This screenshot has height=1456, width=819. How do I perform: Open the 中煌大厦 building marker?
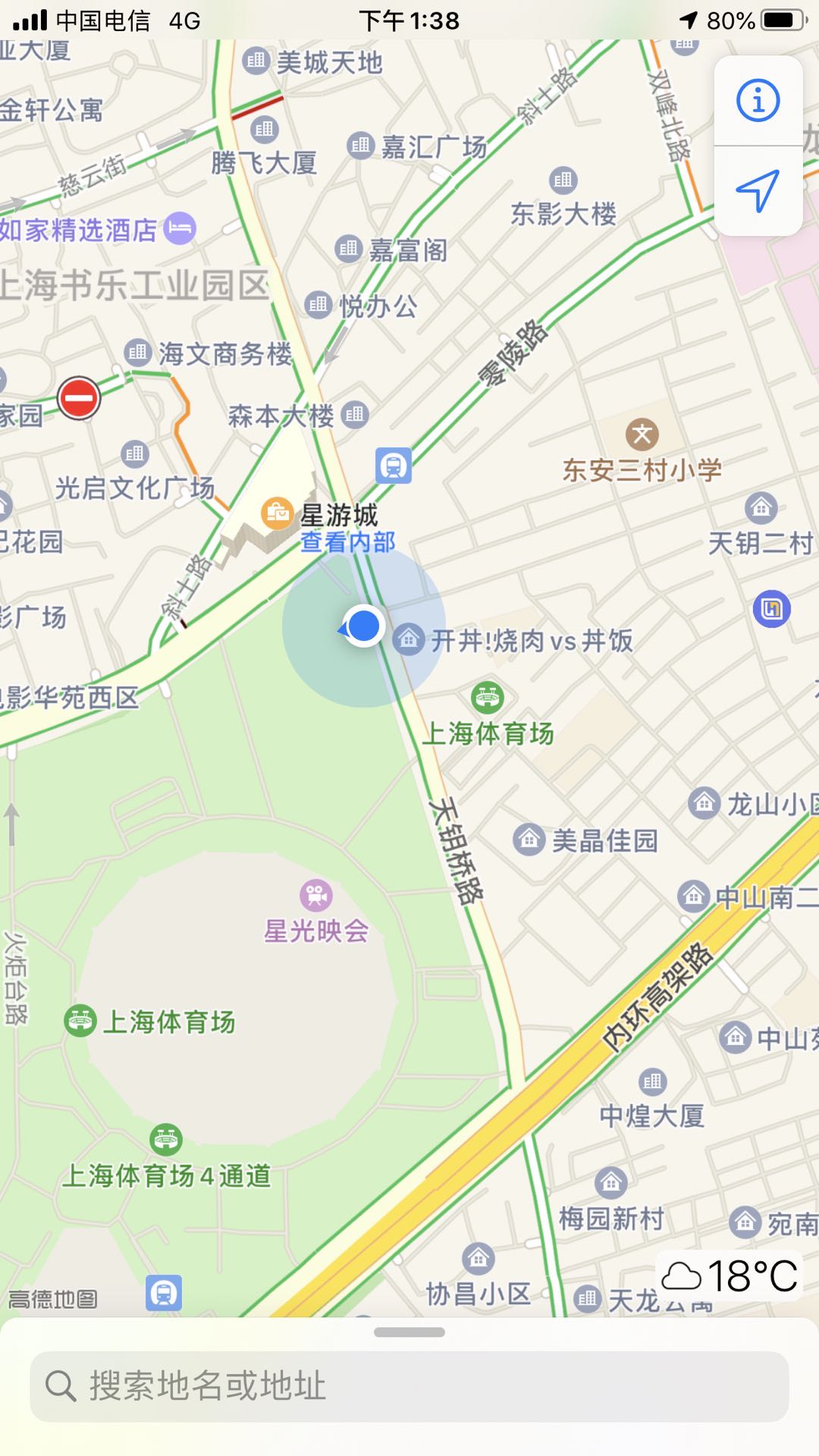tap(652, 1082)
